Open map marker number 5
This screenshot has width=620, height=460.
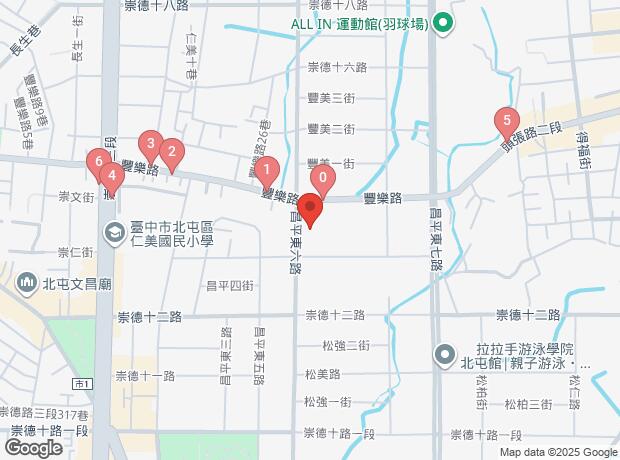click(x=507, y=122)
